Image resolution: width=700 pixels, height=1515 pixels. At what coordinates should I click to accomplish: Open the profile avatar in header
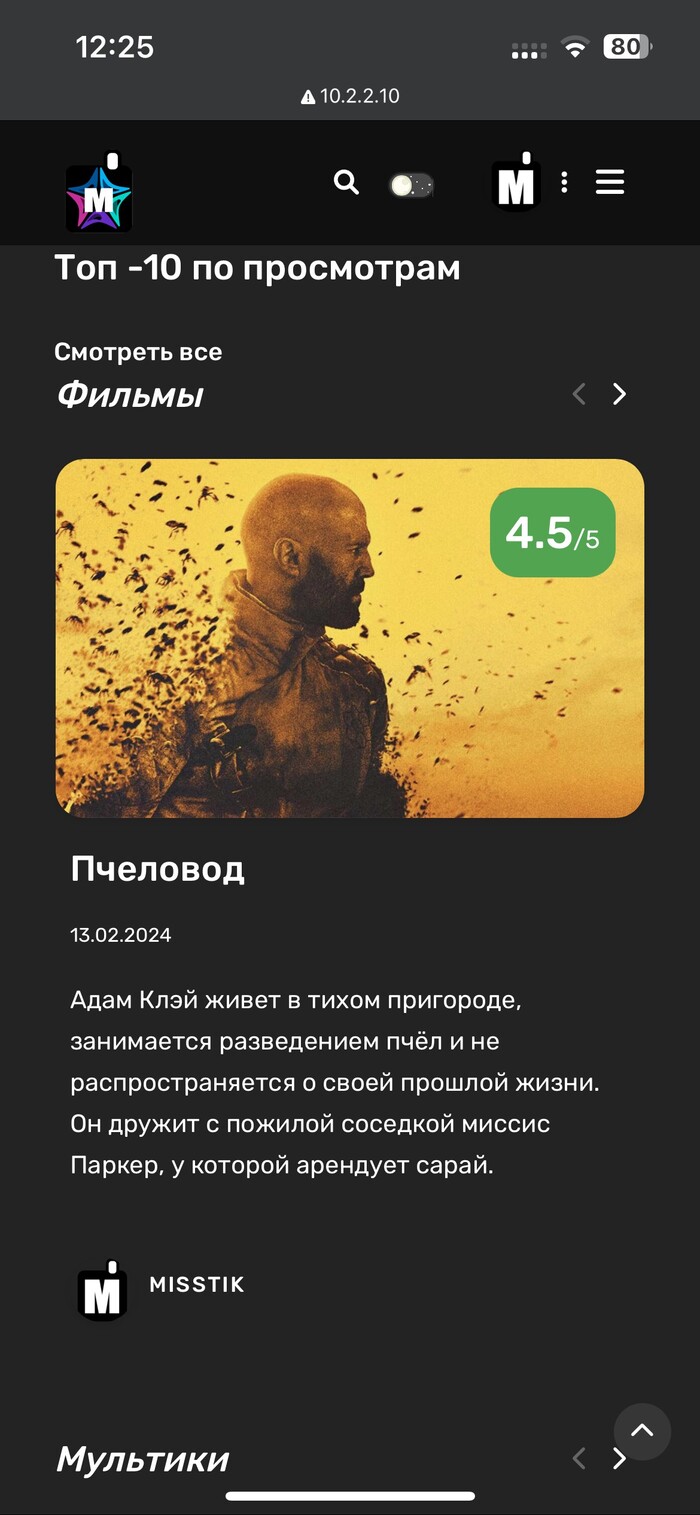pos(516,184)
